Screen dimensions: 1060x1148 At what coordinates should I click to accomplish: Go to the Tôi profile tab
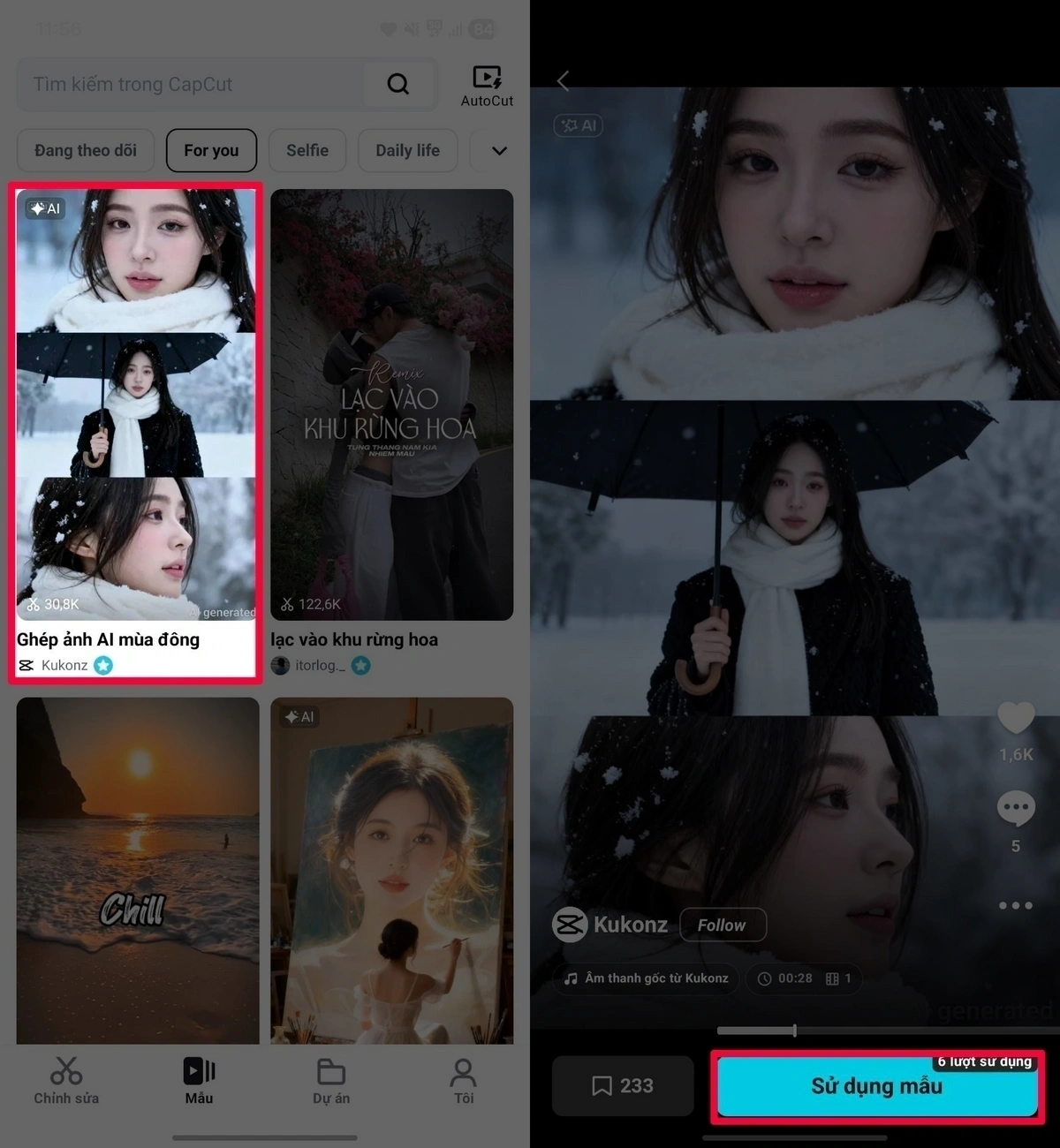(464, 1081)
